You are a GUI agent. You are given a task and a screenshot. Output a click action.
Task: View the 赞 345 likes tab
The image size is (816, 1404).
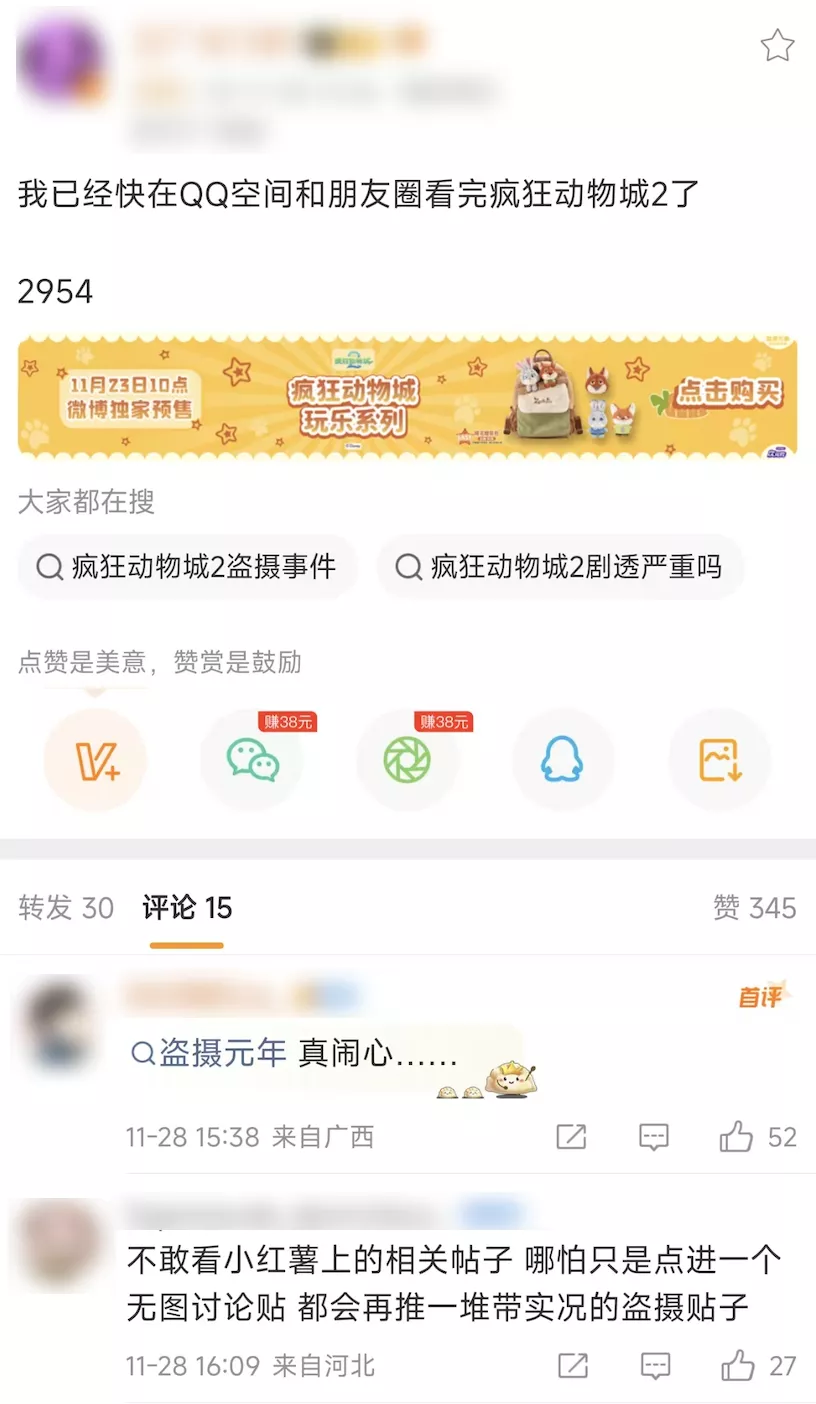pyautogui.click(x=754, y=908)
